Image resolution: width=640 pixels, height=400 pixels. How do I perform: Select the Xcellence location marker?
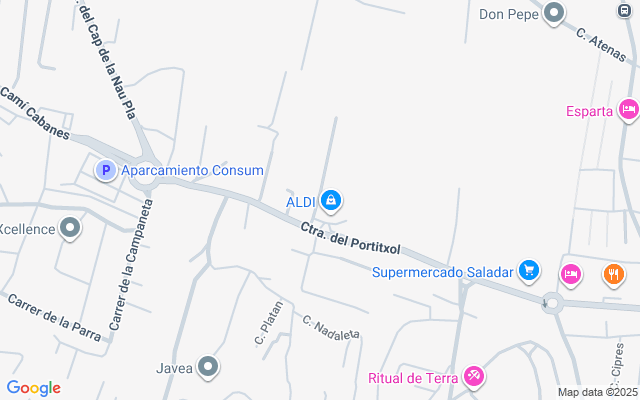click(70, 228)
